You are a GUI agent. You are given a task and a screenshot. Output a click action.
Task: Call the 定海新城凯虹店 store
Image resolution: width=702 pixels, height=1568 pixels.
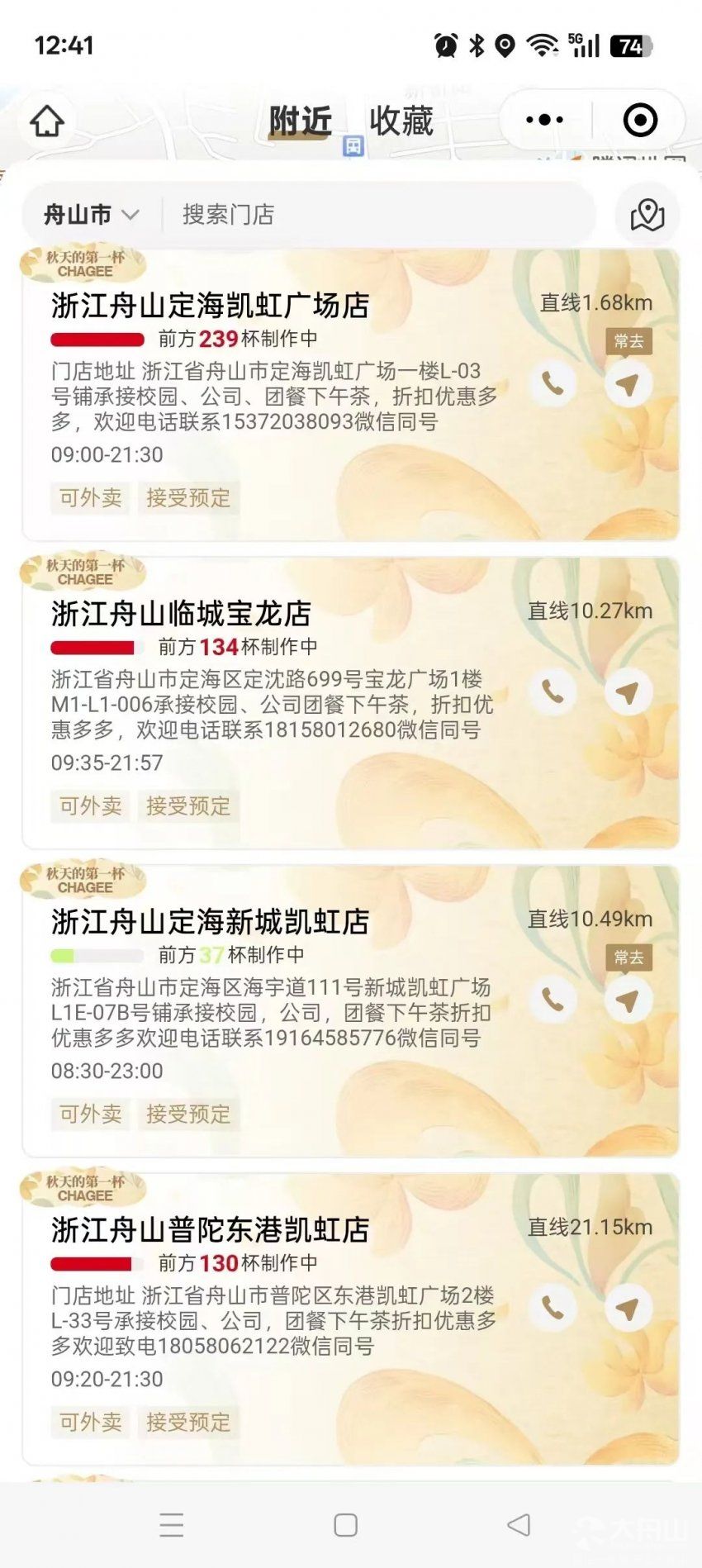coord(553,1000)
